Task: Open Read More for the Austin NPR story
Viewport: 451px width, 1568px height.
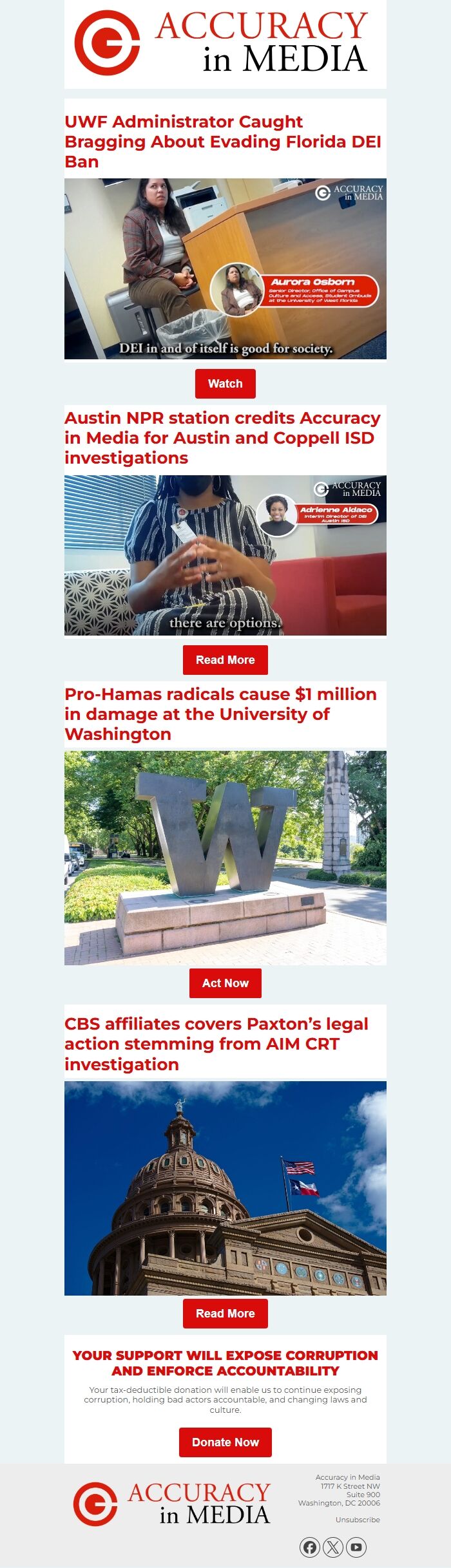Action: pyautogui.click(x=225, y=660)
